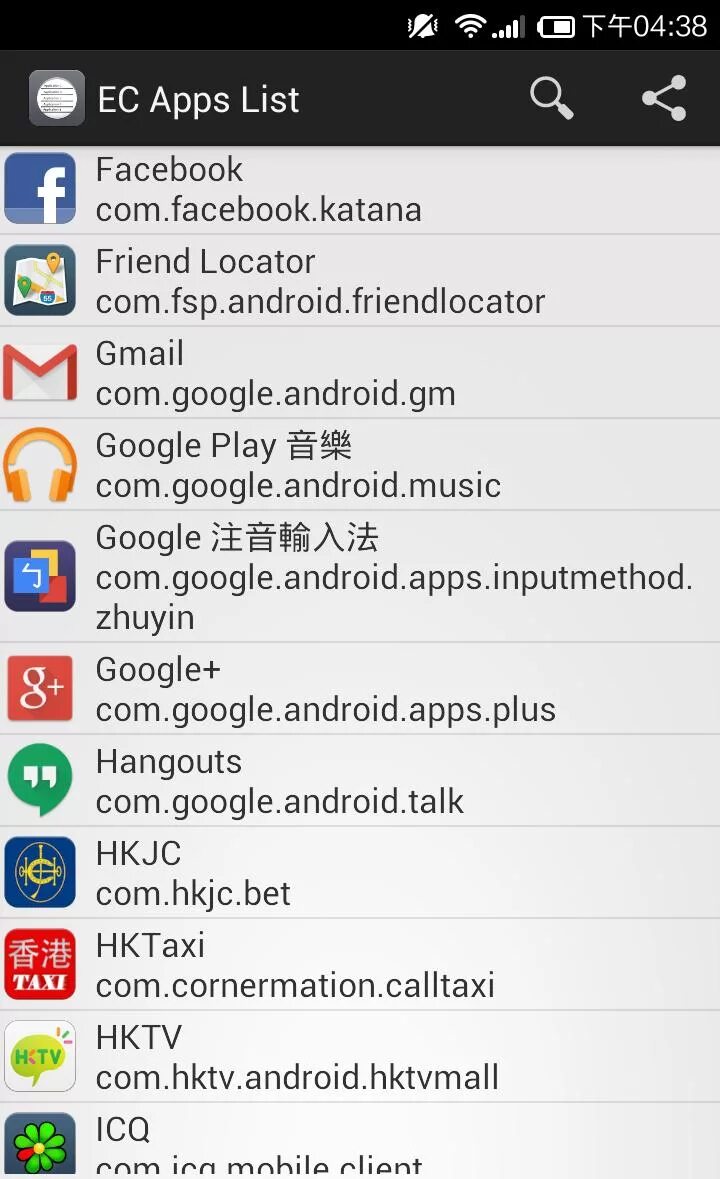
Task: Select the Friend Locator row
Action: (360, 281)
